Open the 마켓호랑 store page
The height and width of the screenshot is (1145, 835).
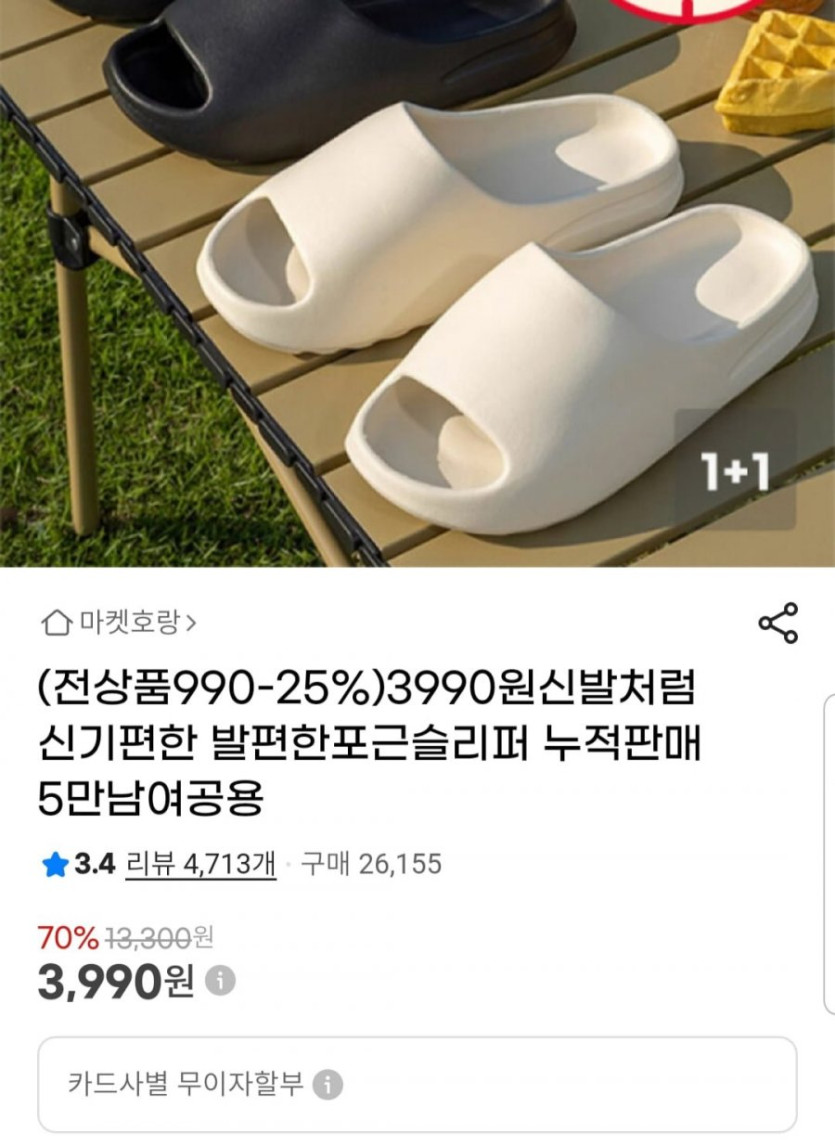(x=120, y=623)
